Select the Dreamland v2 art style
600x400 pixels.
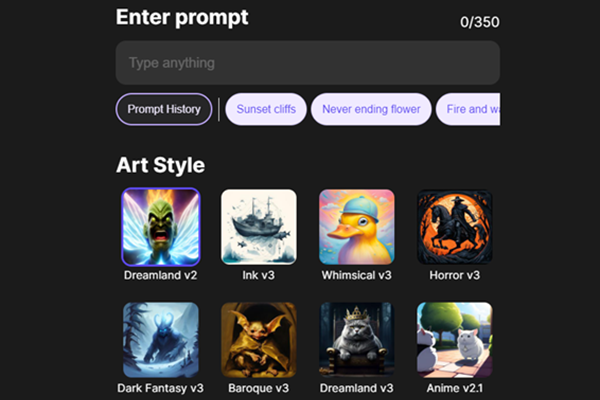coord(161,227)
